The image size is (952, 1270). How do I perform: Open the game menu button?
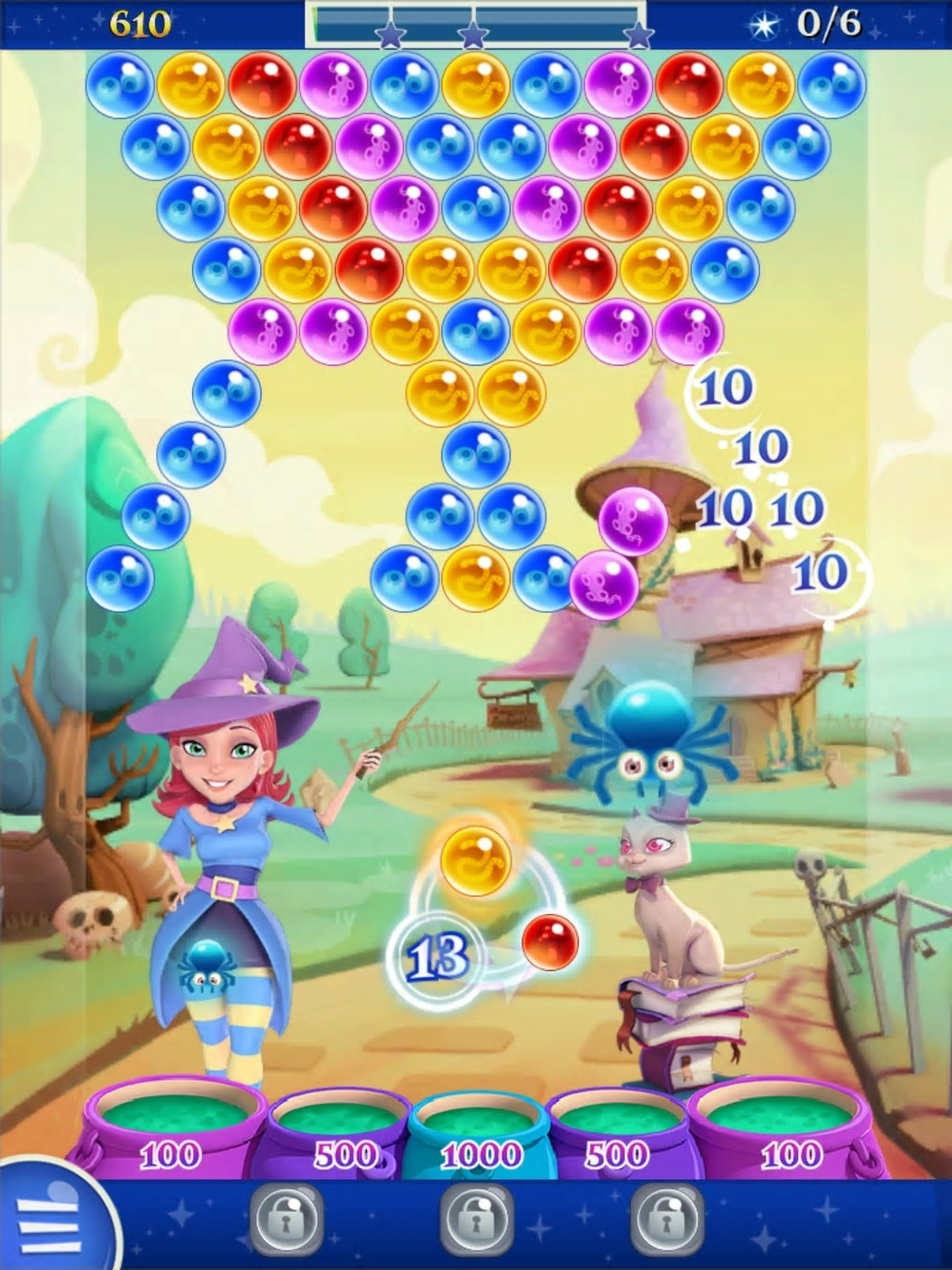coord(51,1221)
